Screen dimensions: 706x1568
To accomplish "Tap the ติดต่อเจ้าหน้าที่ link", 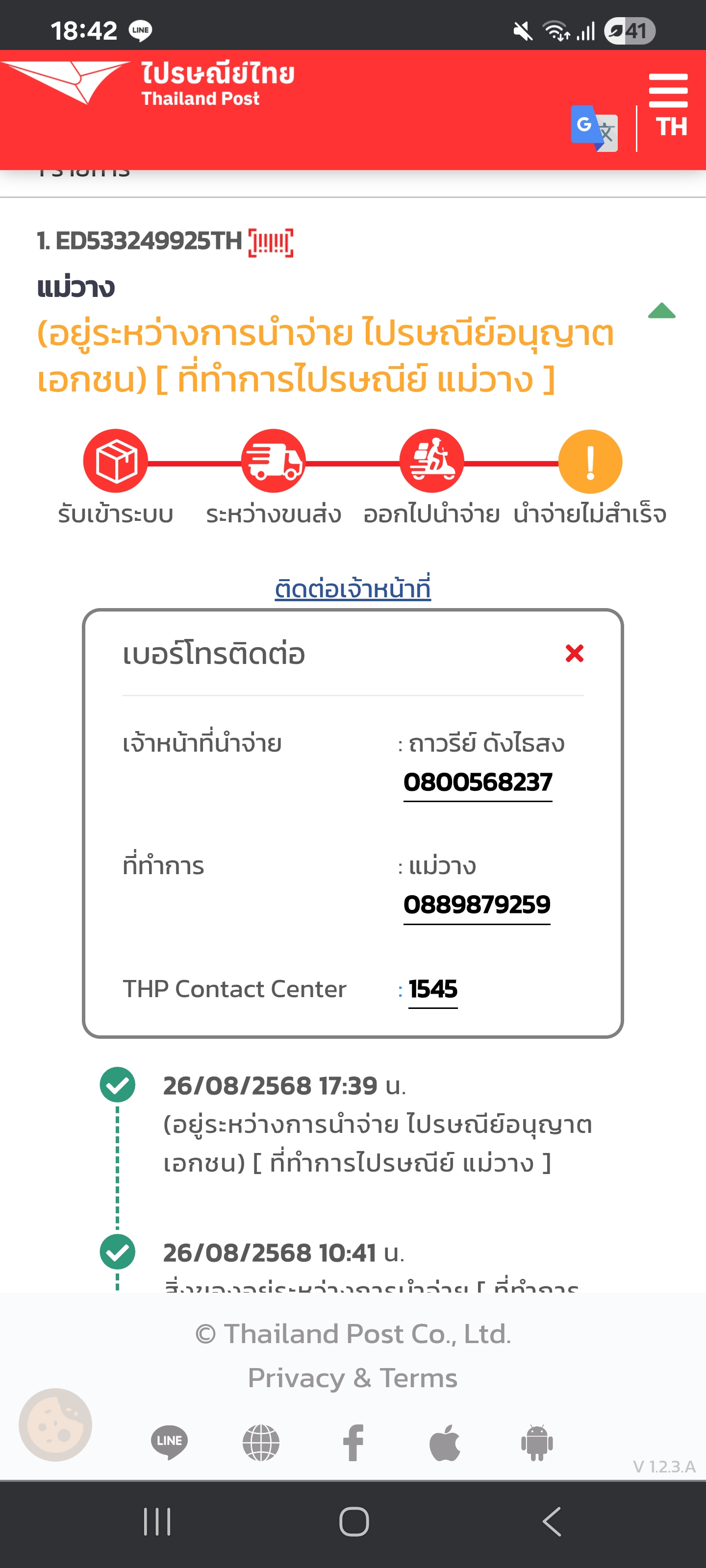I will point(353,588).
